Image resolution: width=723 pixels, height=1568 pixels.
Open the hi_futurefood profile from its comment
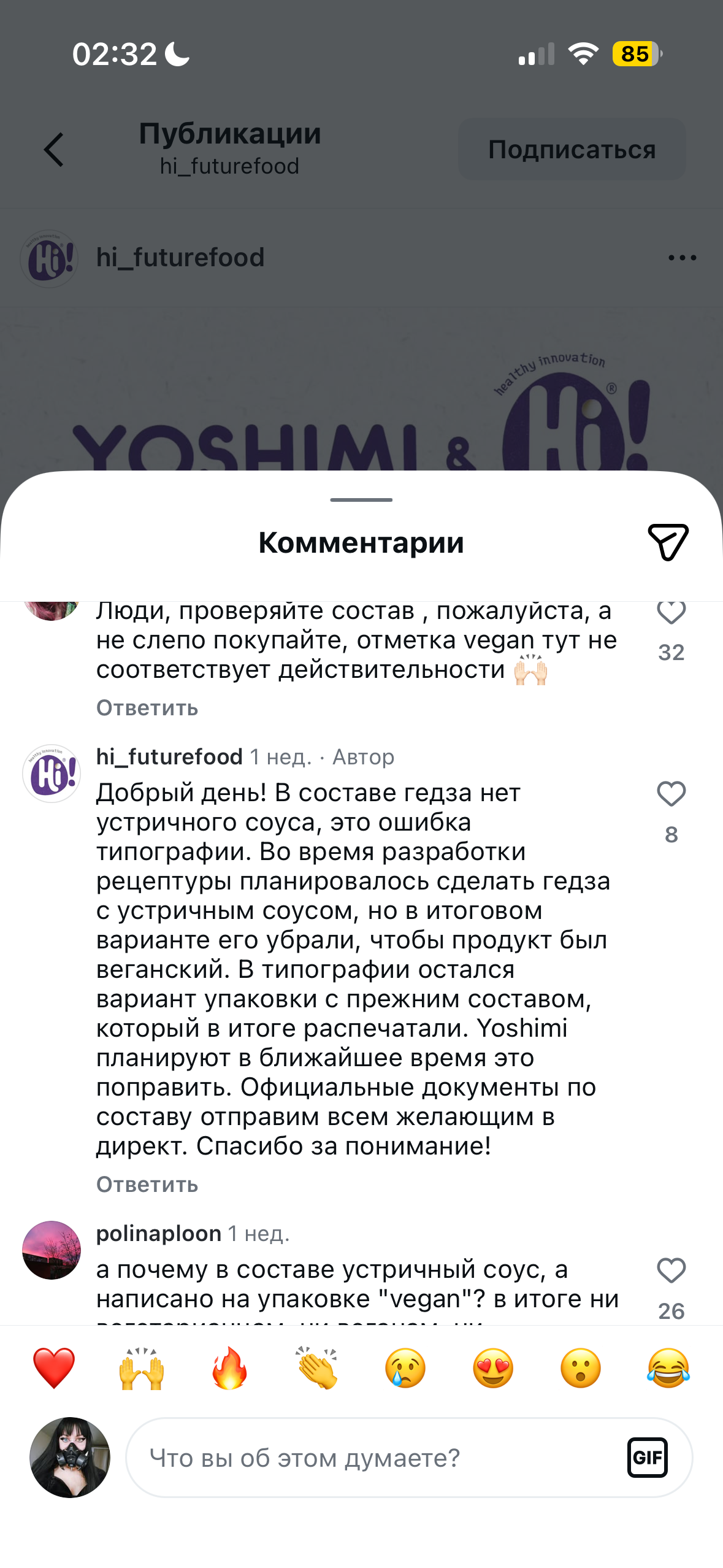click(x=169, y=757)
